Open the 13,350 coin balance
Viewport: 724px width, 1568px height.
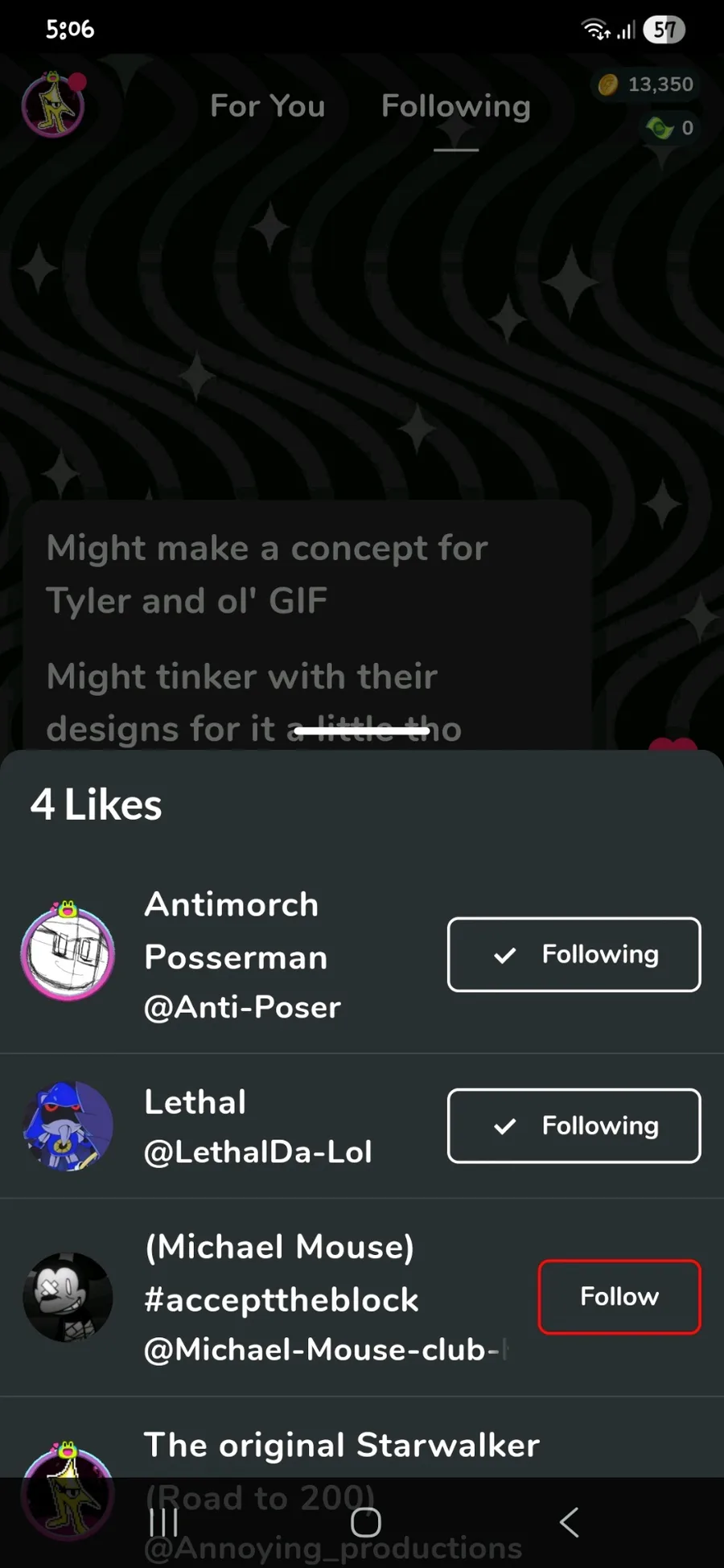click(646, 84)
